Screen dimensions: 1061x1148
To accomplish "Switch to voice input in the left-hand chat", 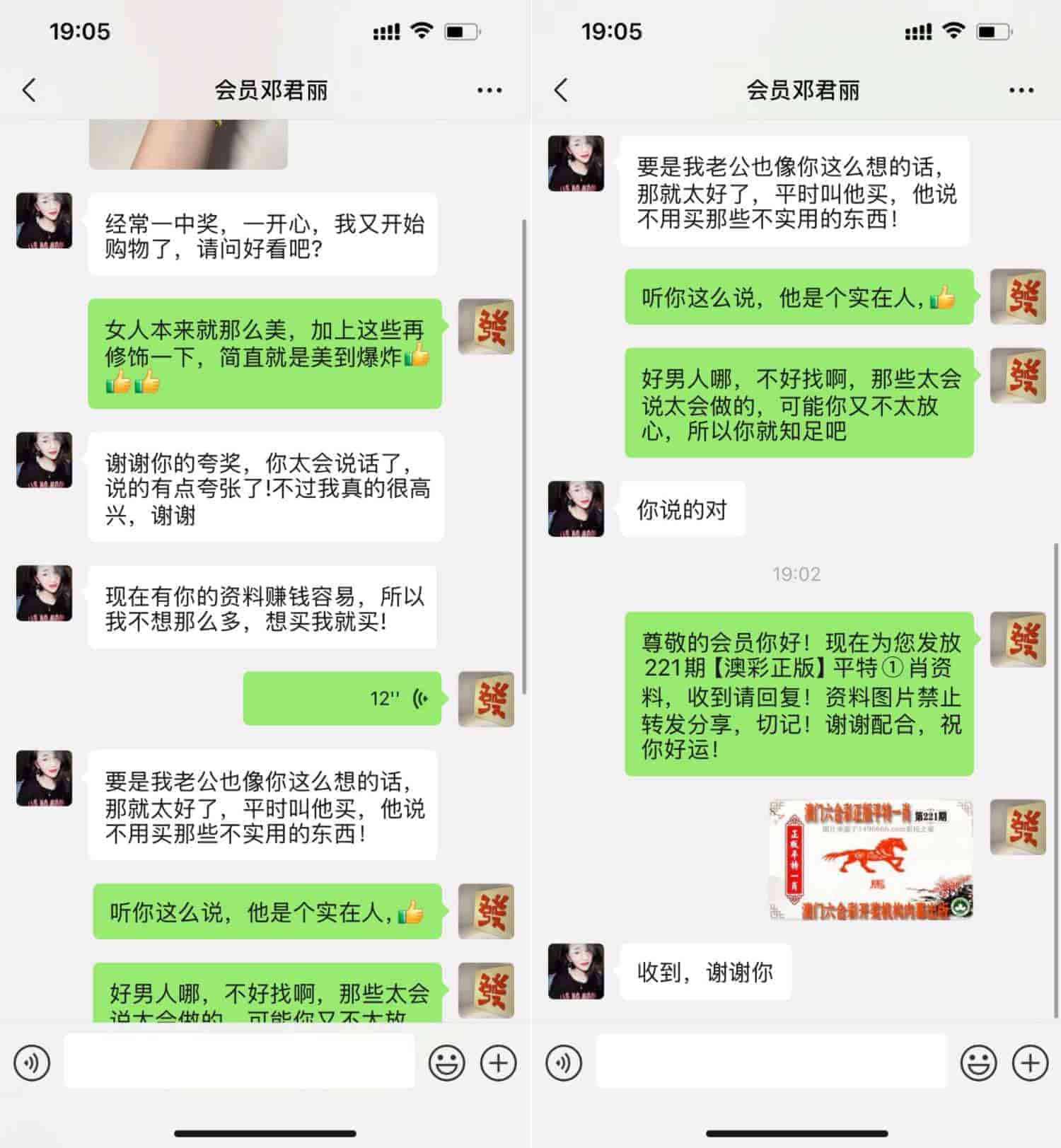I will click(x=32, y=1062).
